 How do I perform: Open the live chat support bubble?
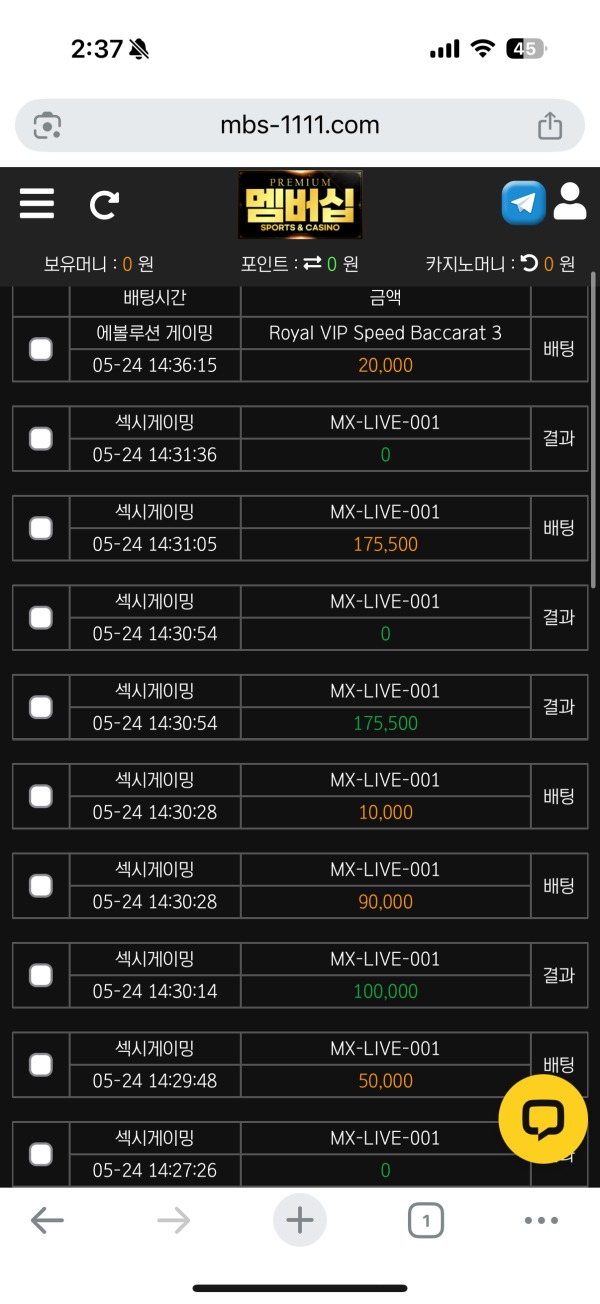543,1119
